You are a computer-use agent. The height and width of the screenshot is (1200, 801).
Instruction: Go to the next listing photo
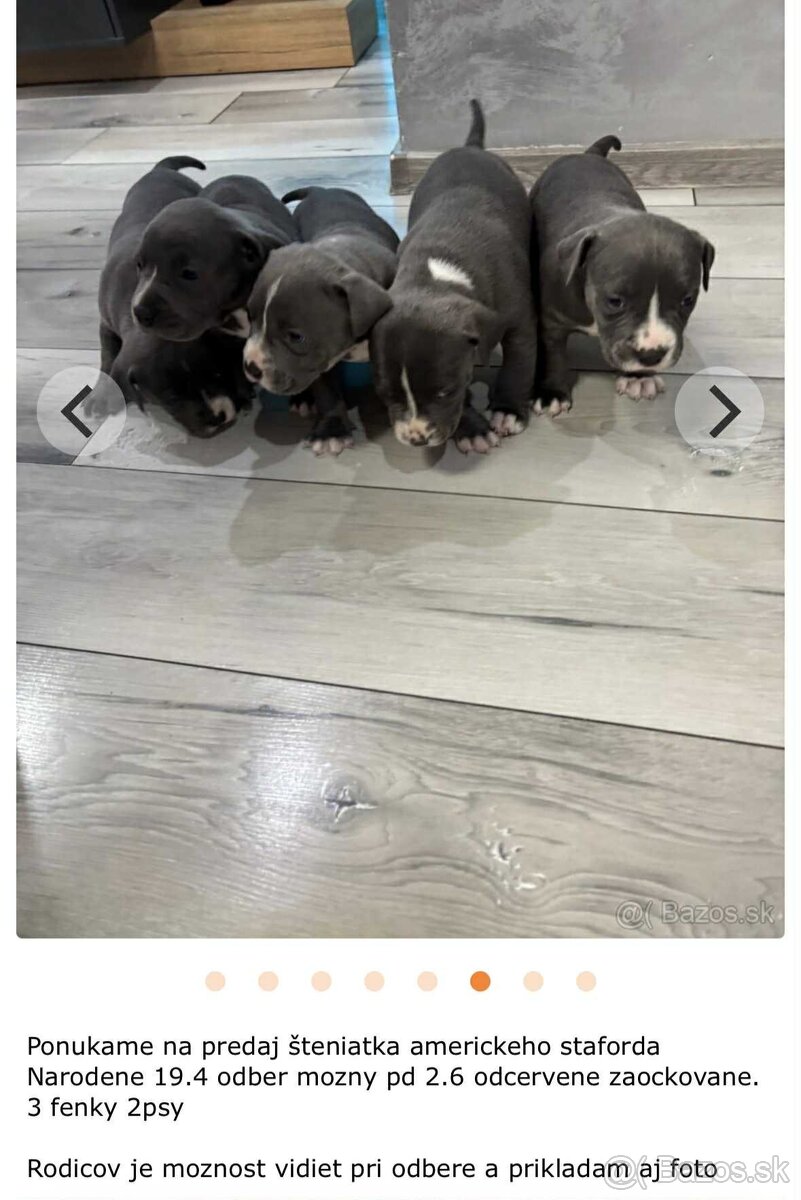click(x=719, y=411)
